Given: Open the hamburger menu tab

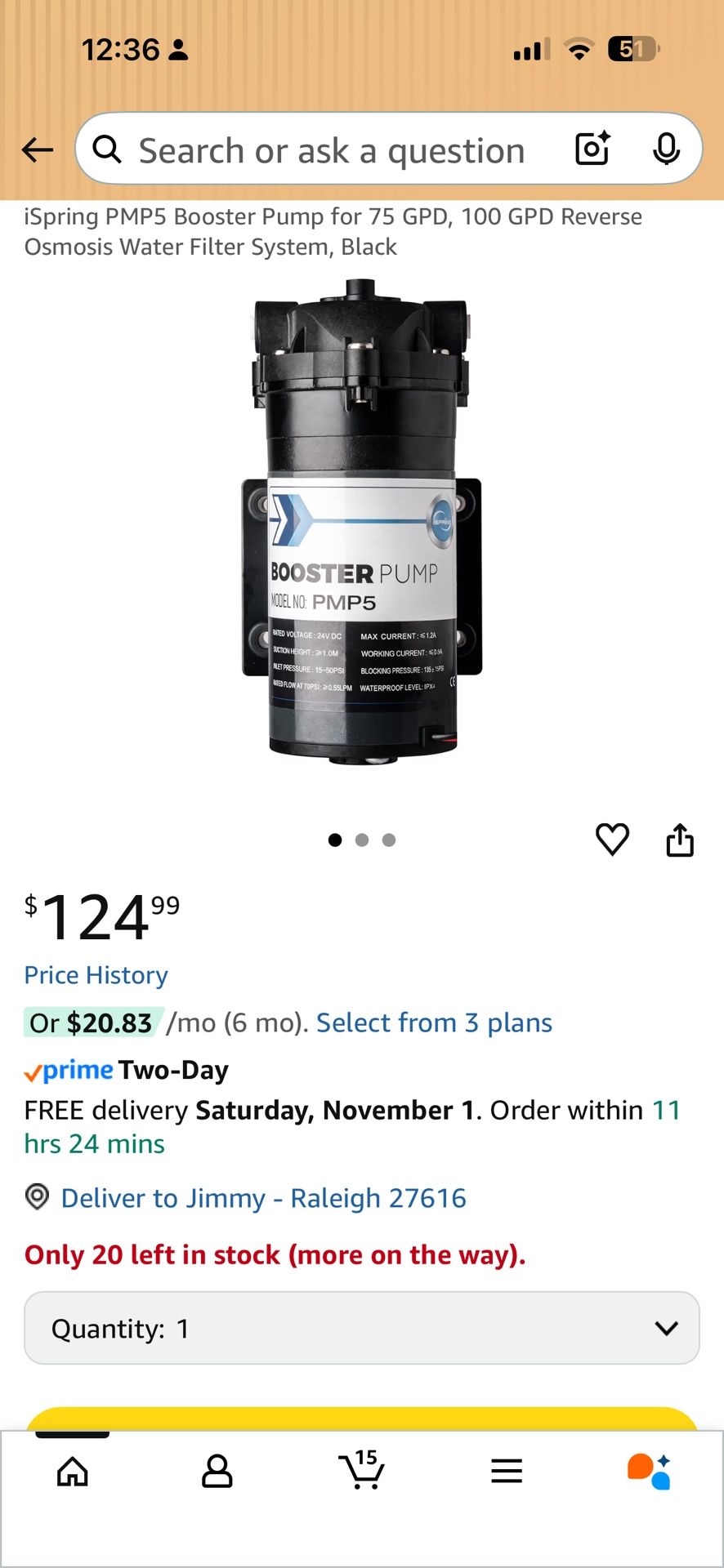Looking at the screenshot, I should pos(507,1472).
